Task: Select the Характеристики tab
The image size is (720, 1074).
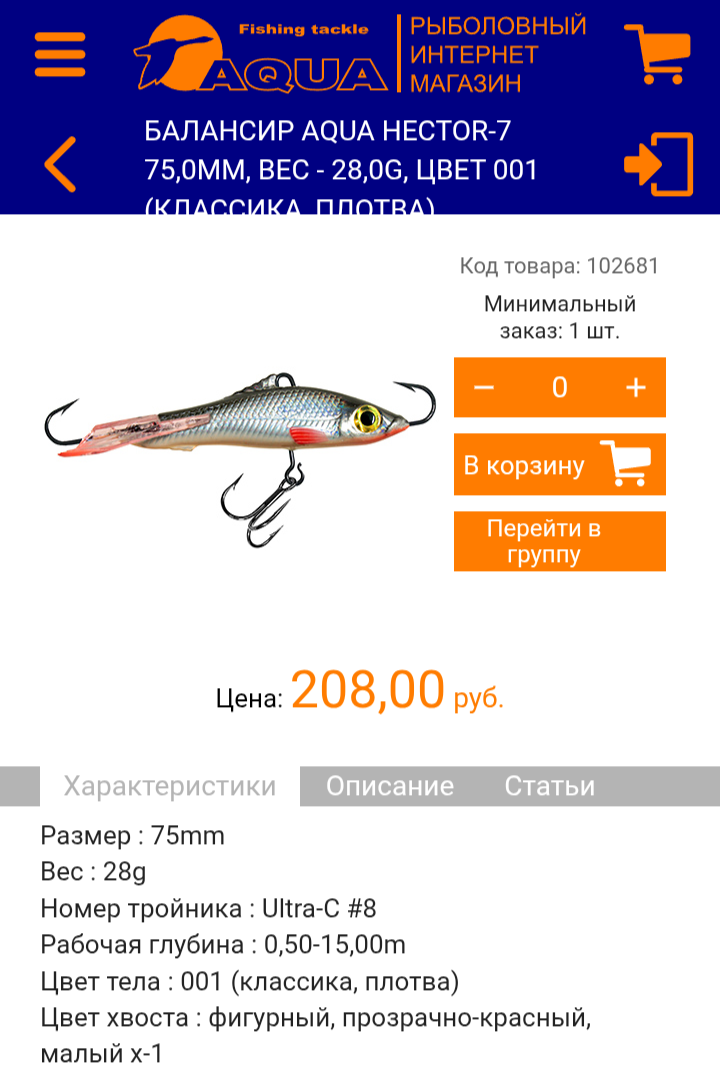Action: click(170, 786)
